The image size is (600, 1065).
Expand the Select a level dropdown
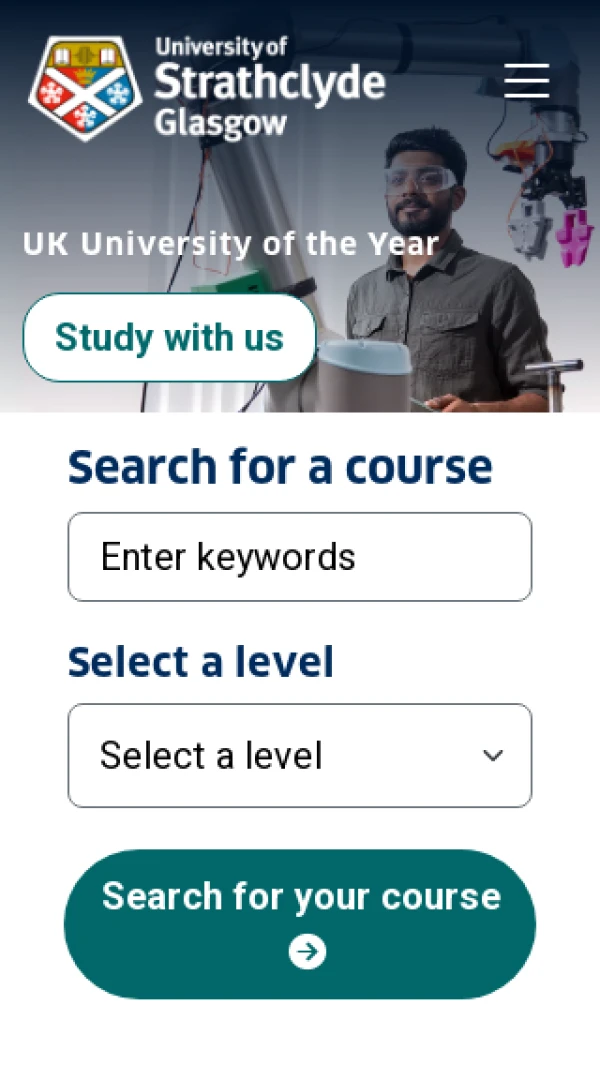click(299, 755)
